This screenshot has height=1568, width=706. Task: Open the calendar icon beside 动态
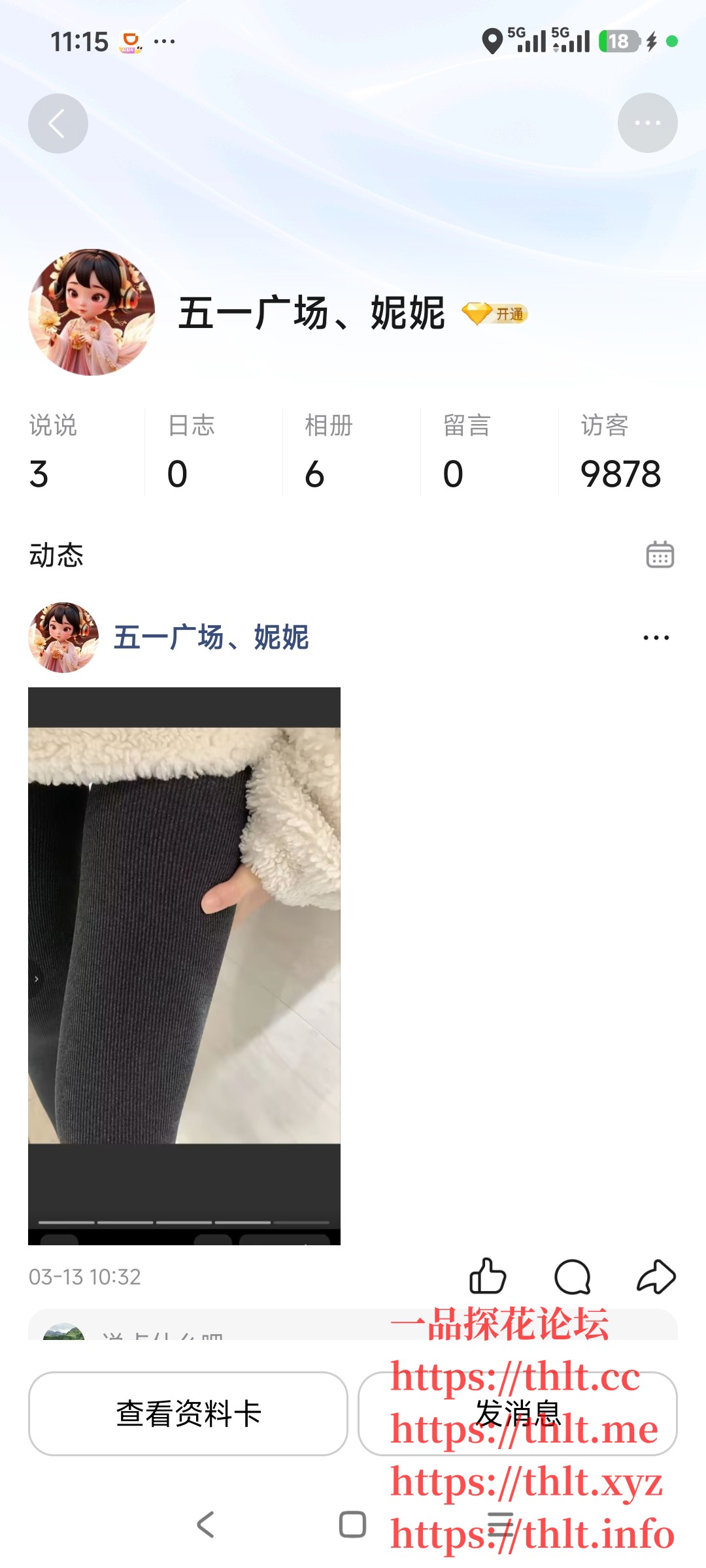pos(660,555)
